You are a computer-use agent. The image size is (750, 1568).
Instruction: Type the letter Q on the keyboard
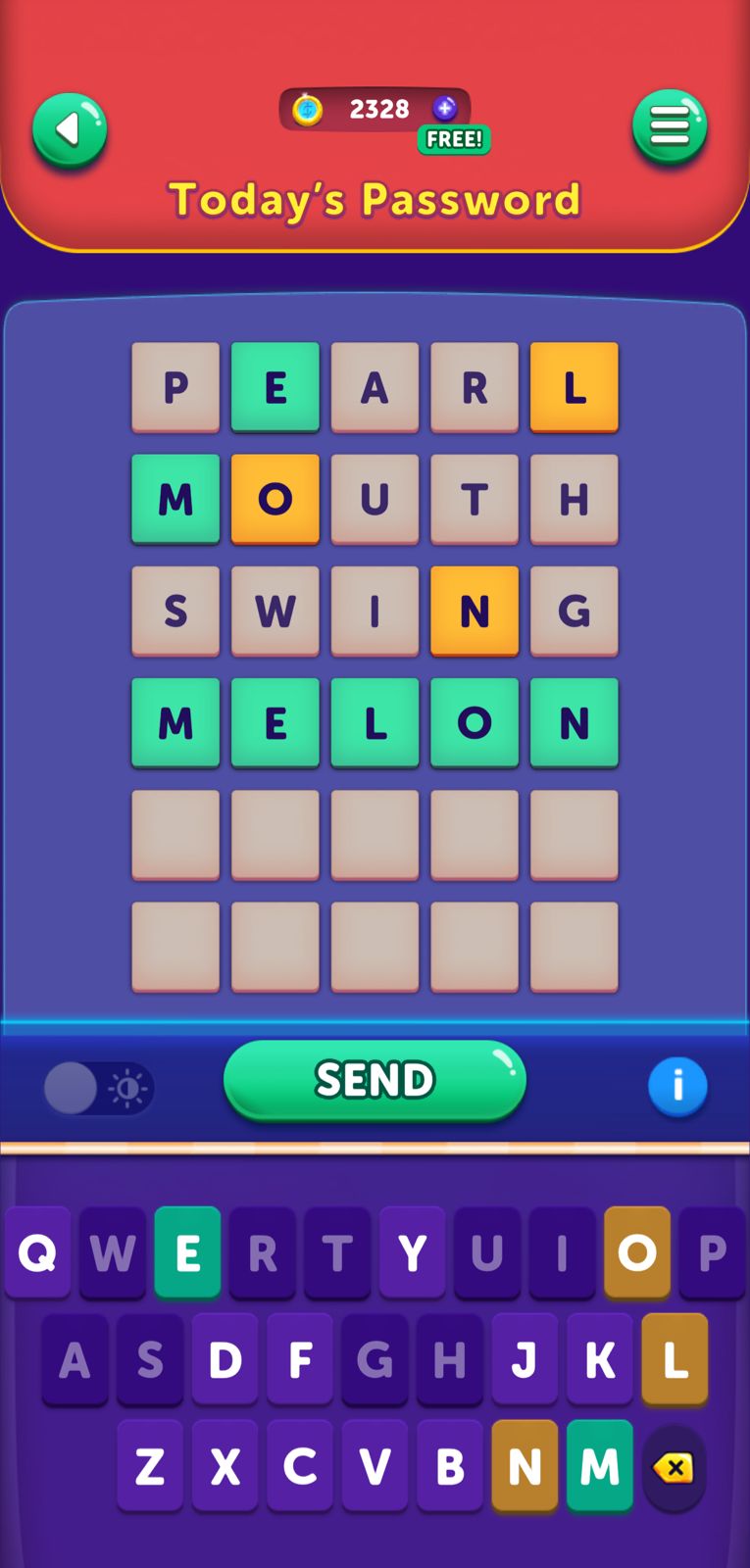pos(37,1251)
